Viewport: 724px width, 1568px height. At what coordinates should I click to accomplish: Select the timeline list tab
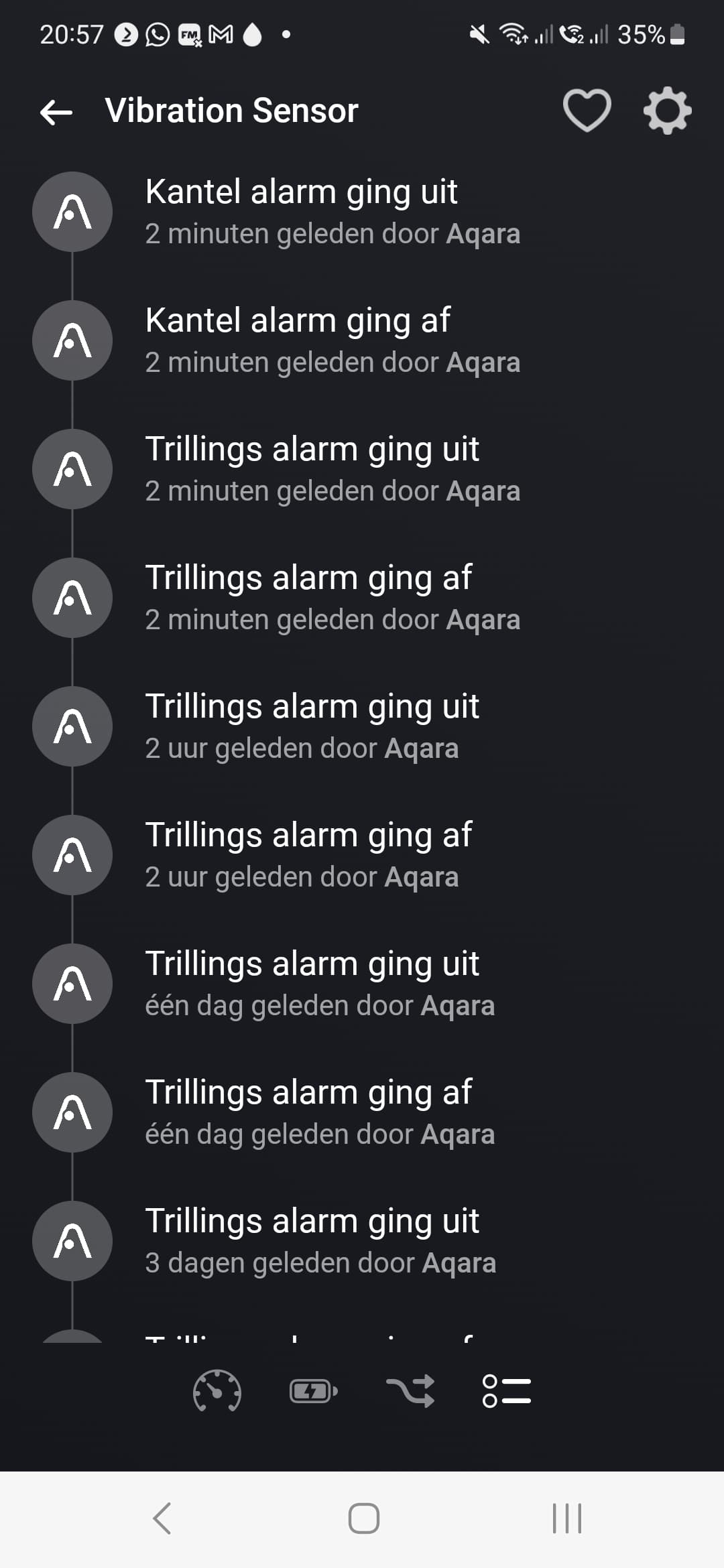[507, 1392]
